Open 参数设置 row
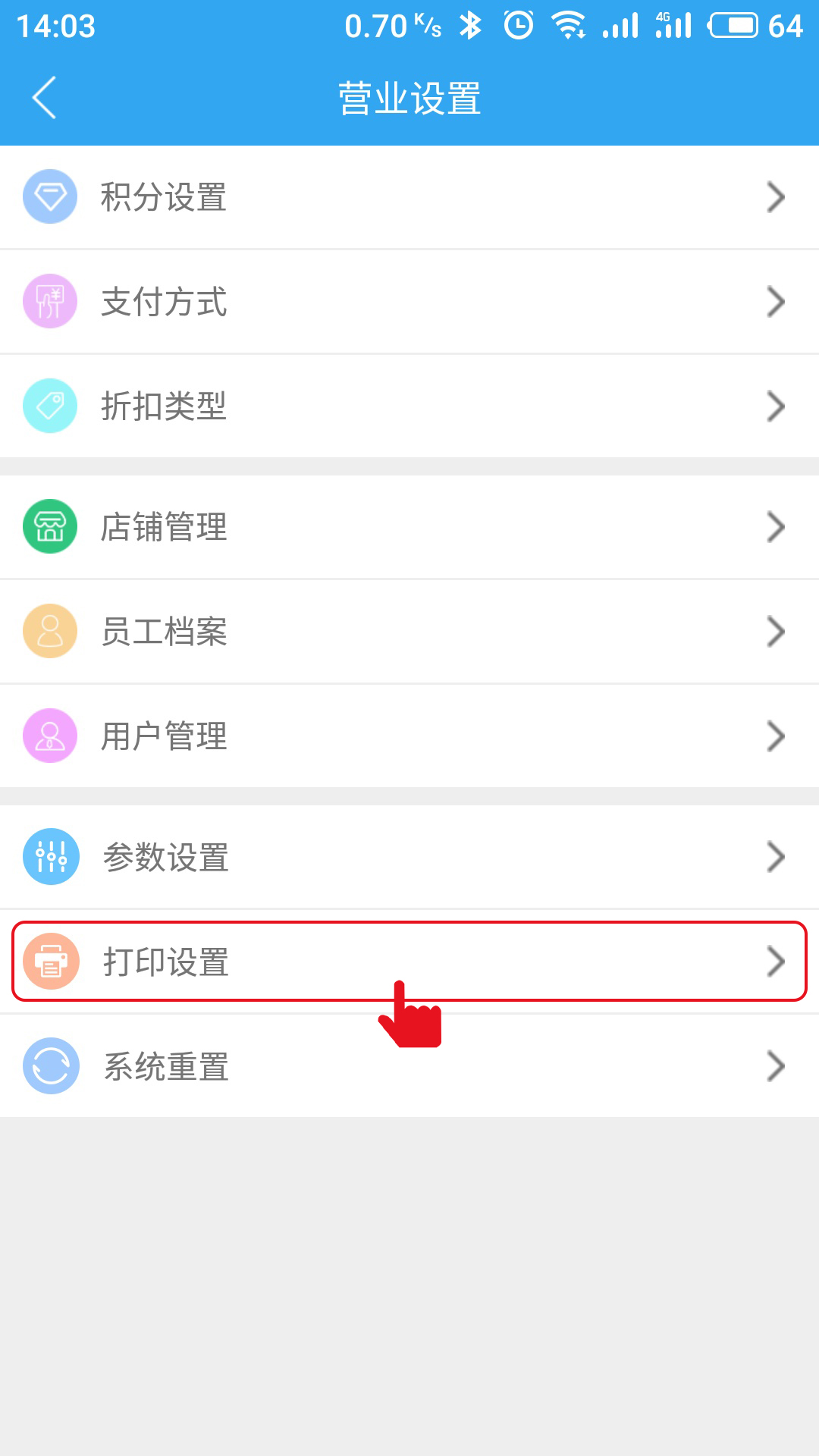 pos(409,857)
